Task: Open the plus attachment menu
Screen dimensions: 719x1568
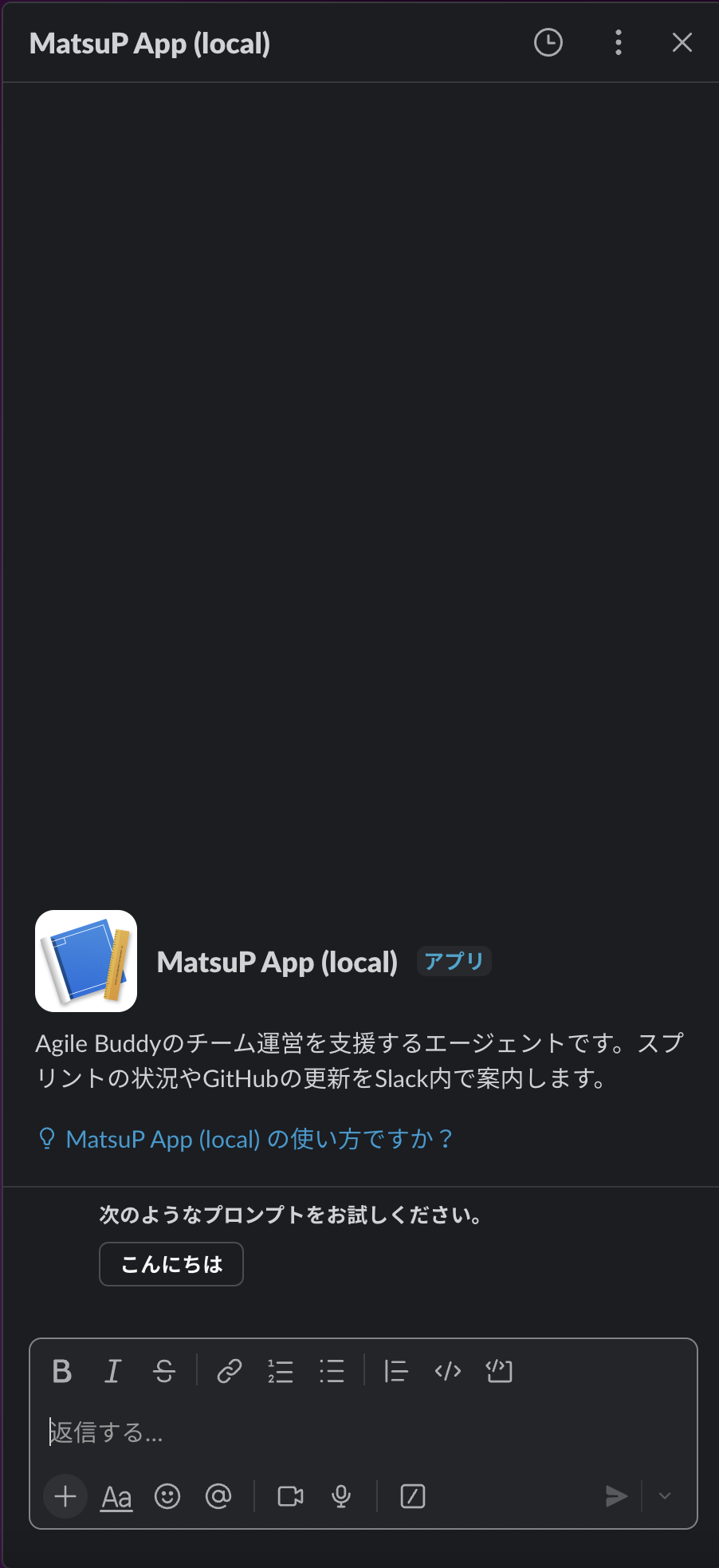Action: coord(65,1496)
